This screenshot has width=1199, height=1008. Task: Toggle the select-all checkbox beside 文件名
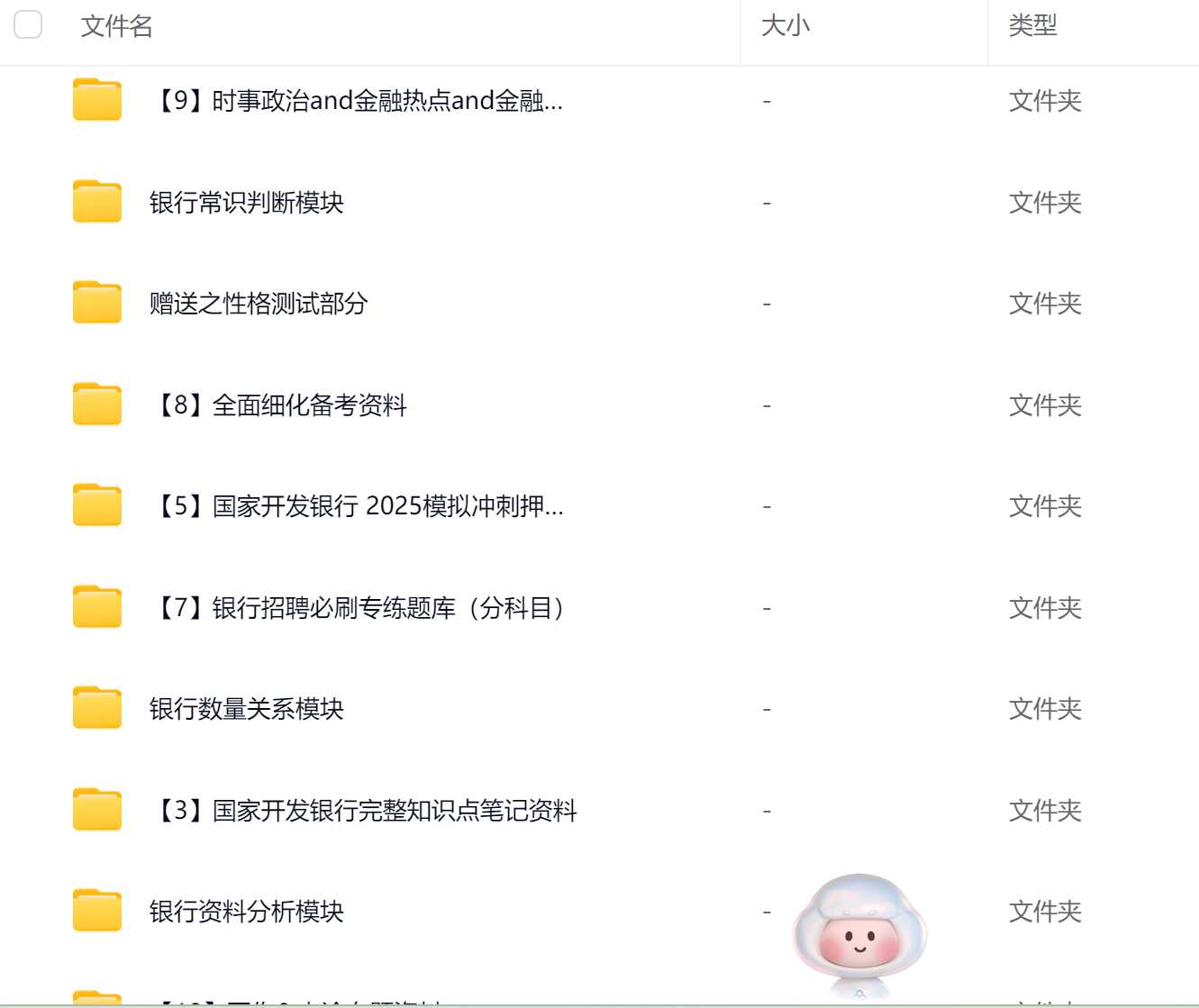pyautogui.click(x=28, y=25)
